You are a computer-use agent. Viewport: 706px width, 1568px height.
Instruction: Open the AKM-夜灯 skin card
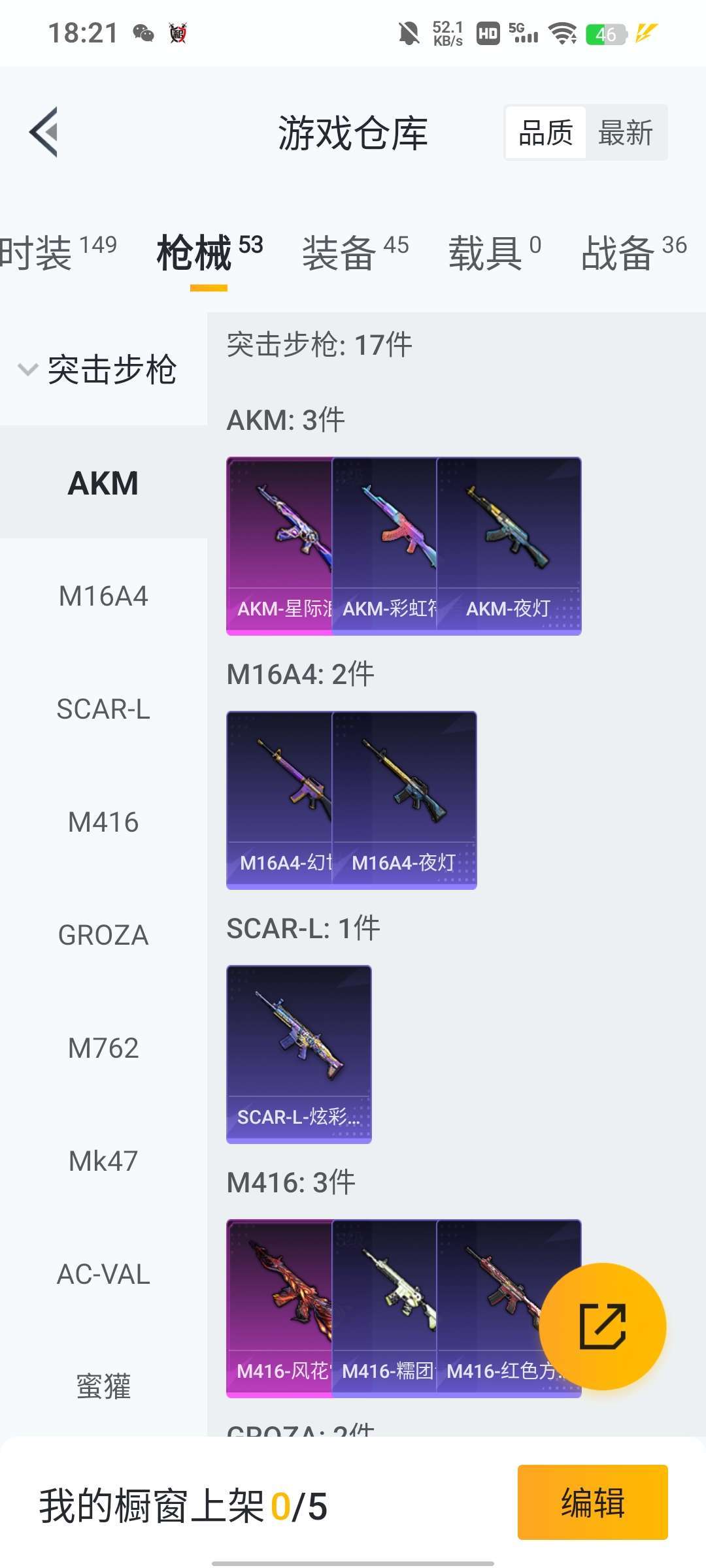point(509,546)
